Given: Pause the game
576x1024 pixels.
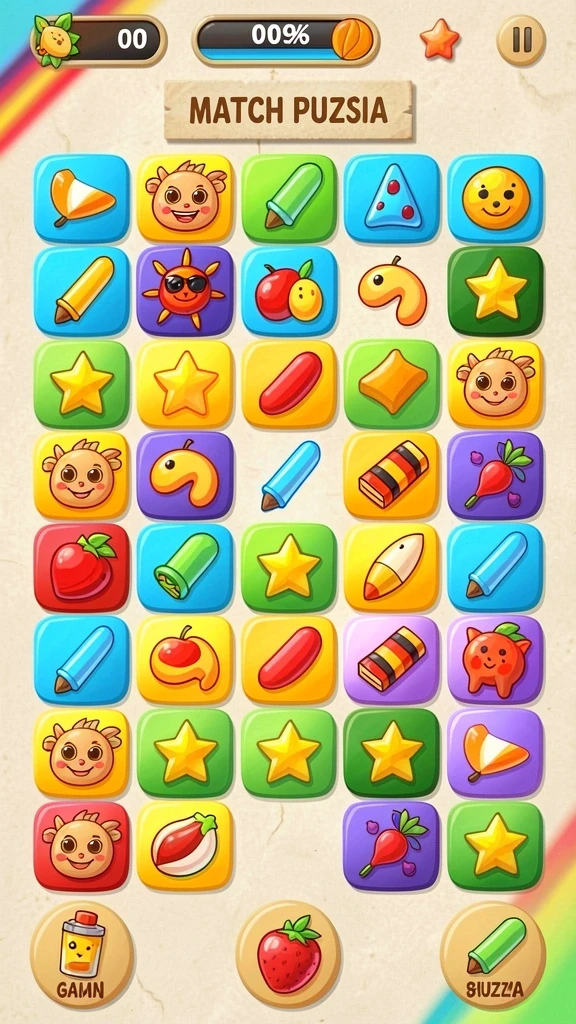Looking at the screenshot, I should [521, 40].
